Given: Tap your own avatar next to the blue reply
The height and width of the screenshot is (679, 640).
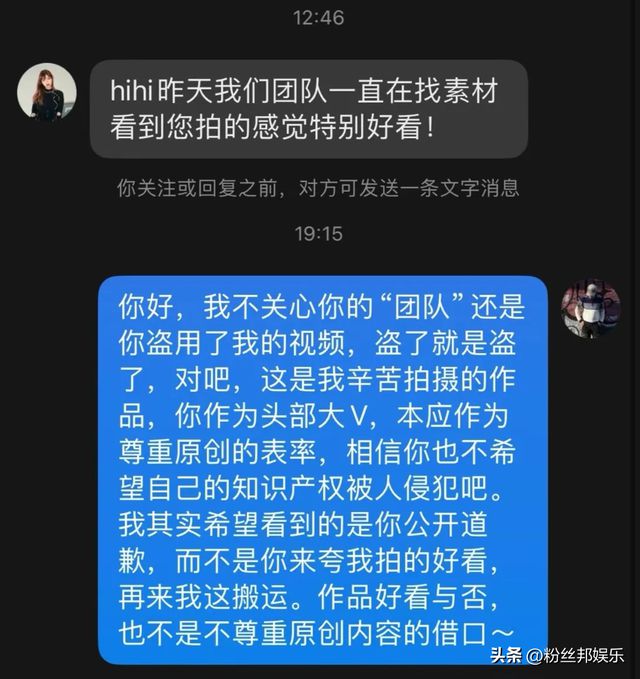Looking at the screenshot, I should (x=590, y=308).
